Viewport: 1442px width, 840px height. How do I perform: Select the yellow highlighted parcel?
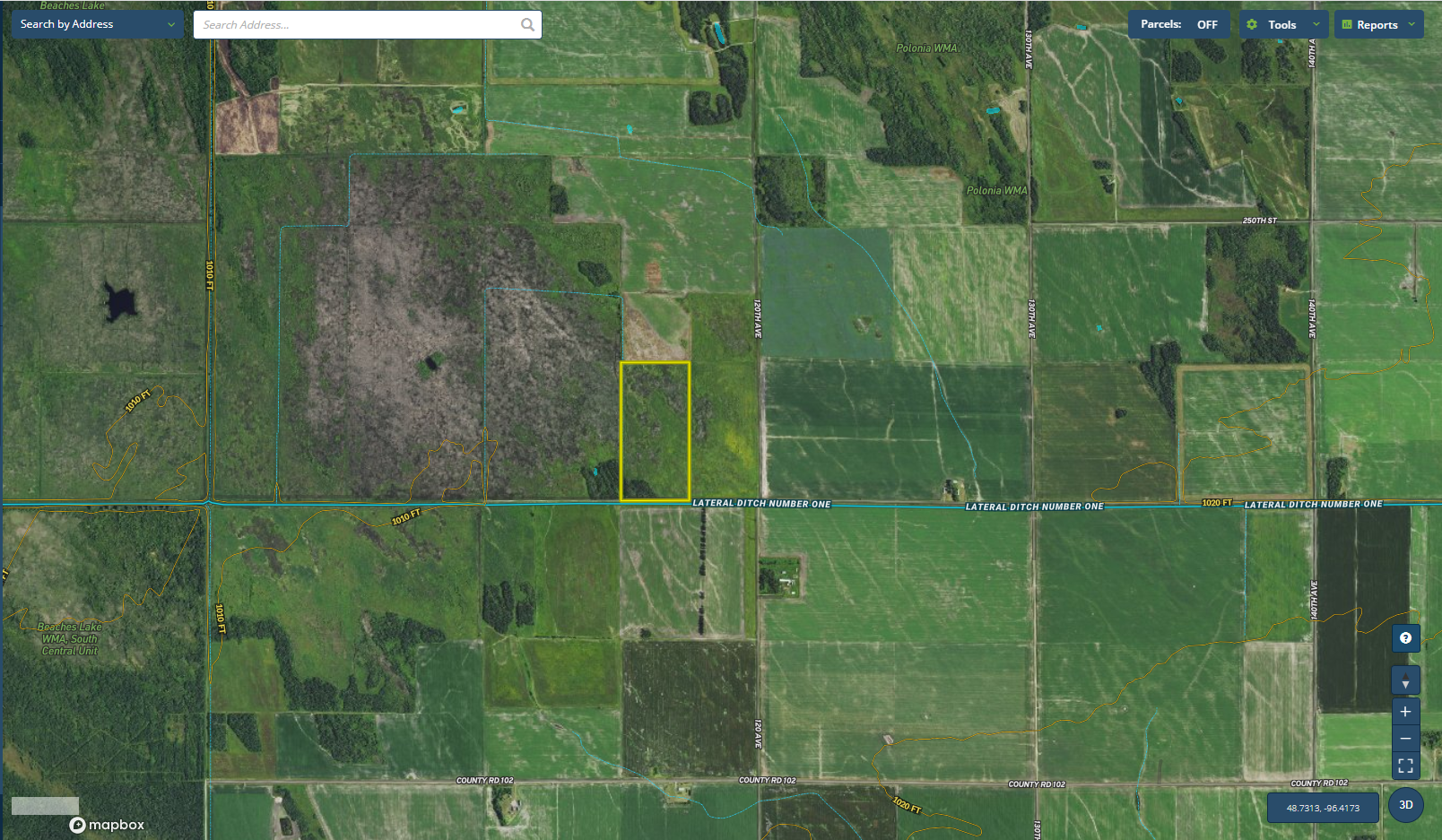(656, 431)
